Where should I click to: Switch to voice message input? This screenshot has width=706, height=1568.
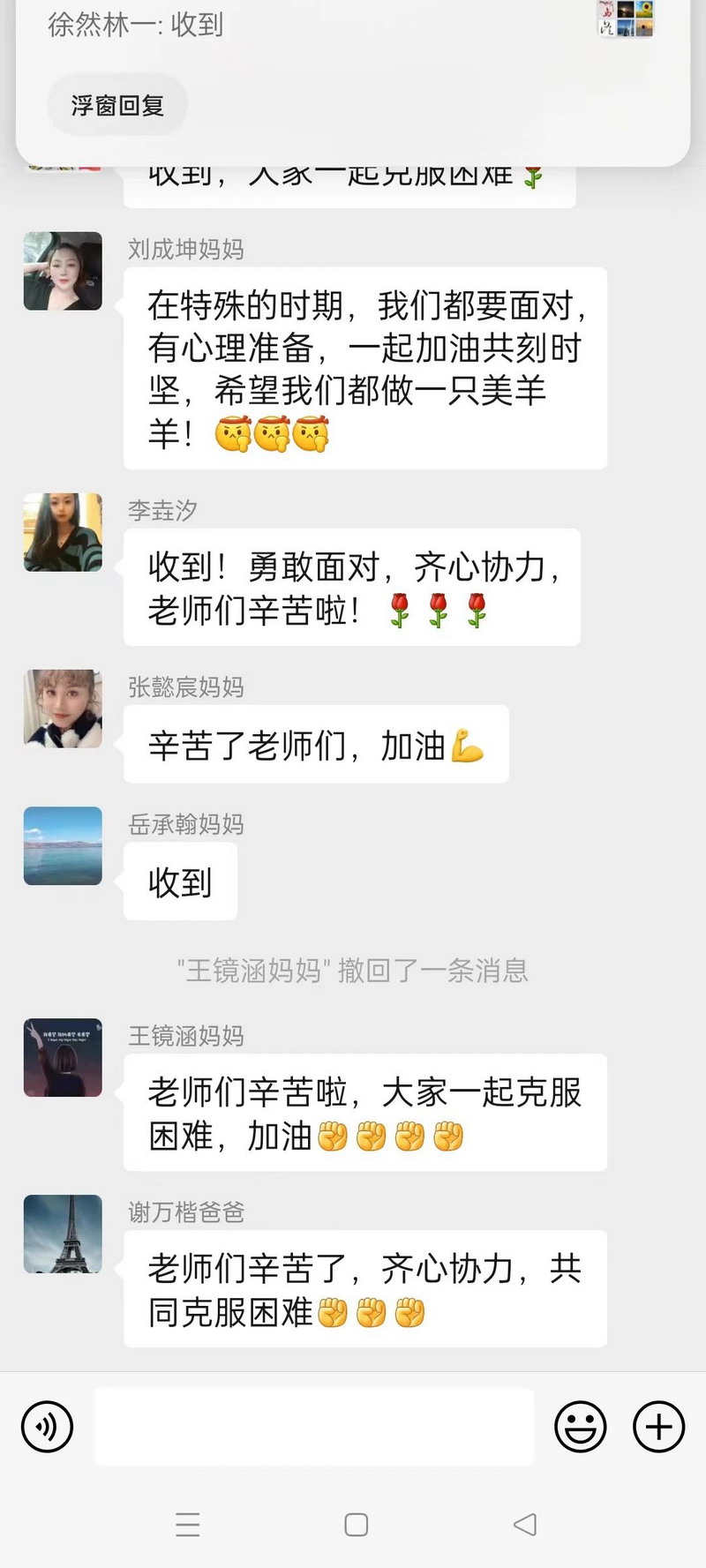pyautogui.click(x=47, y=1427)
